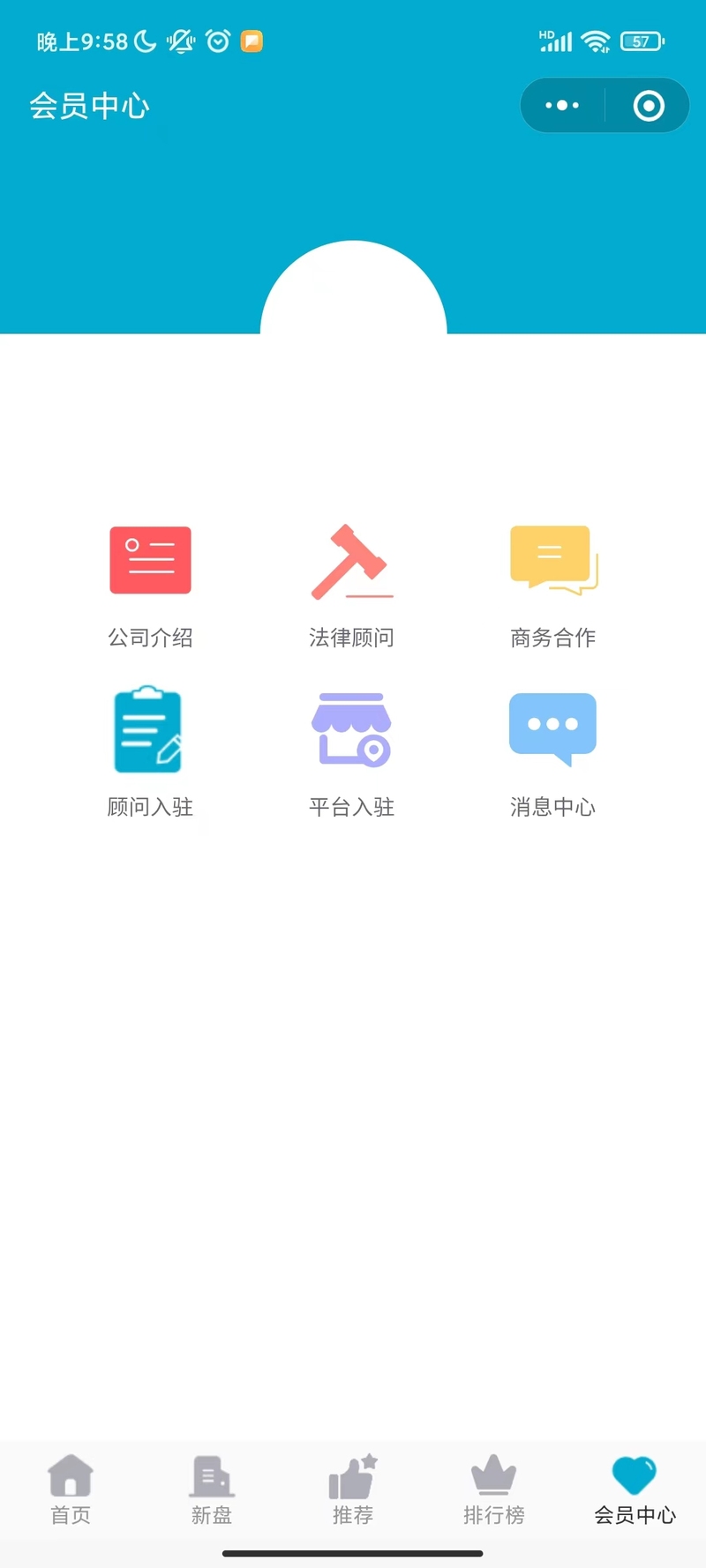Open 平台入驻 platform registration
706x1568 pixels.
351,751
